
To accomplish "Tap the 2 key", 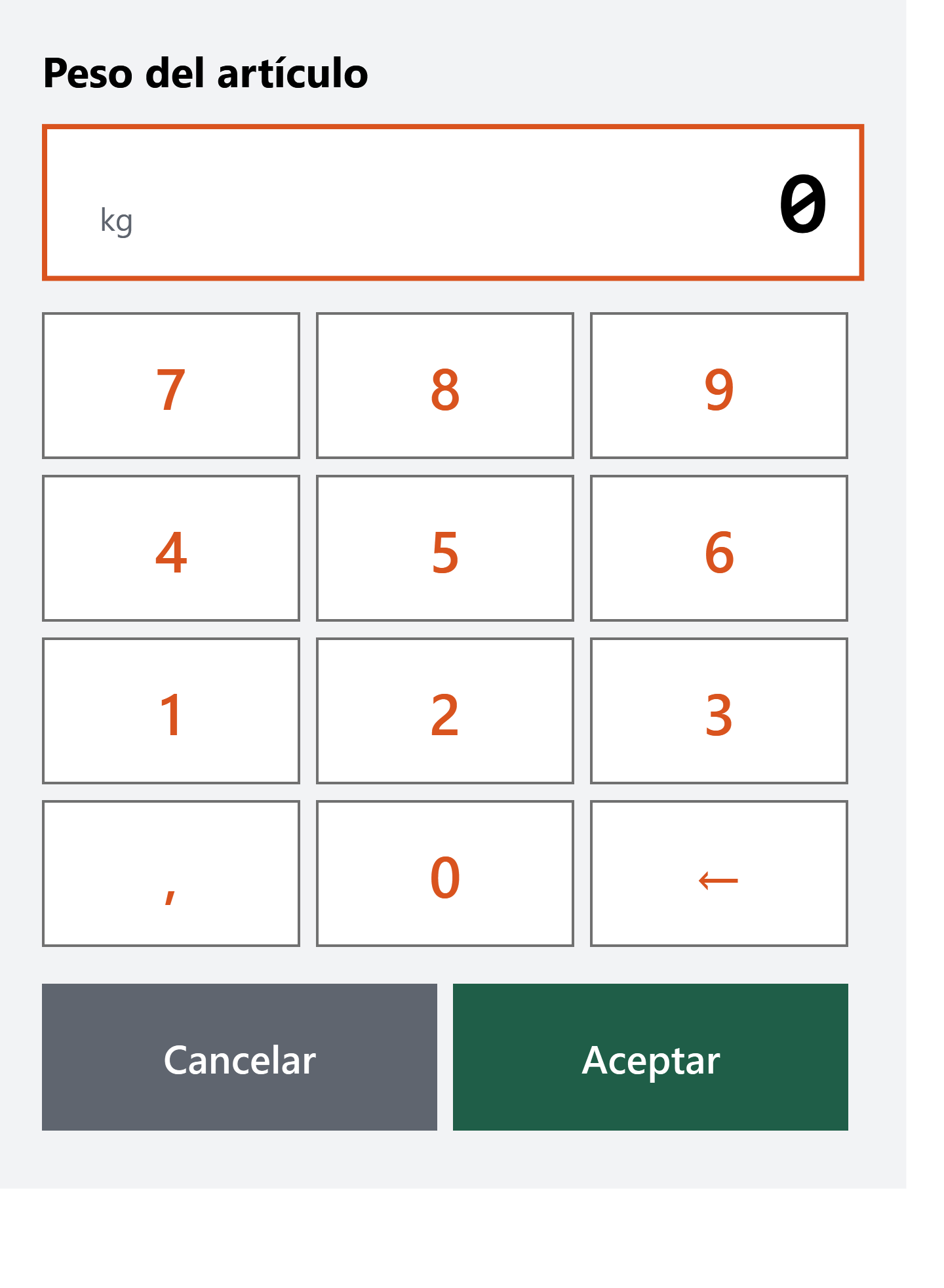I will [x=445, y=711].
